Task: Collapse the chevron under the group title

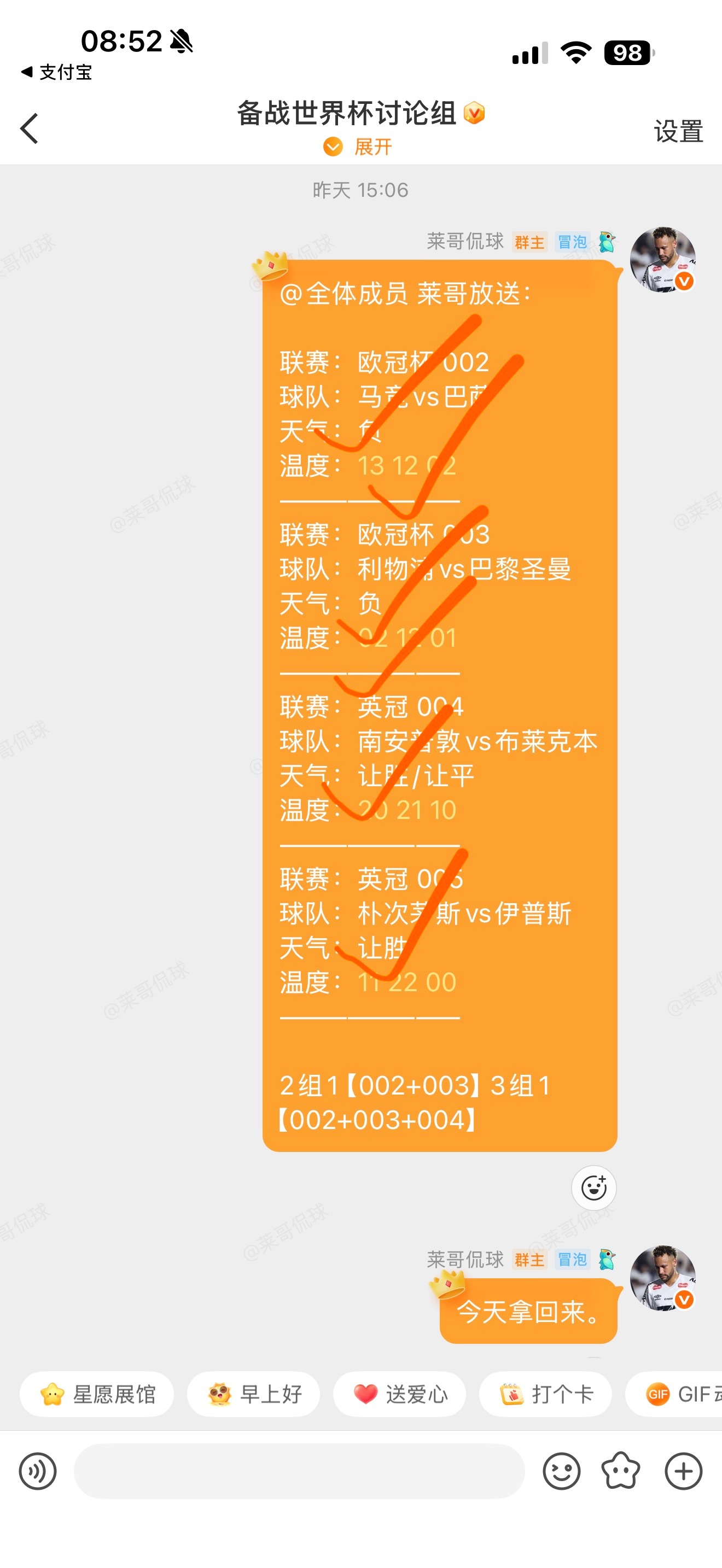Action: (334, 147)
